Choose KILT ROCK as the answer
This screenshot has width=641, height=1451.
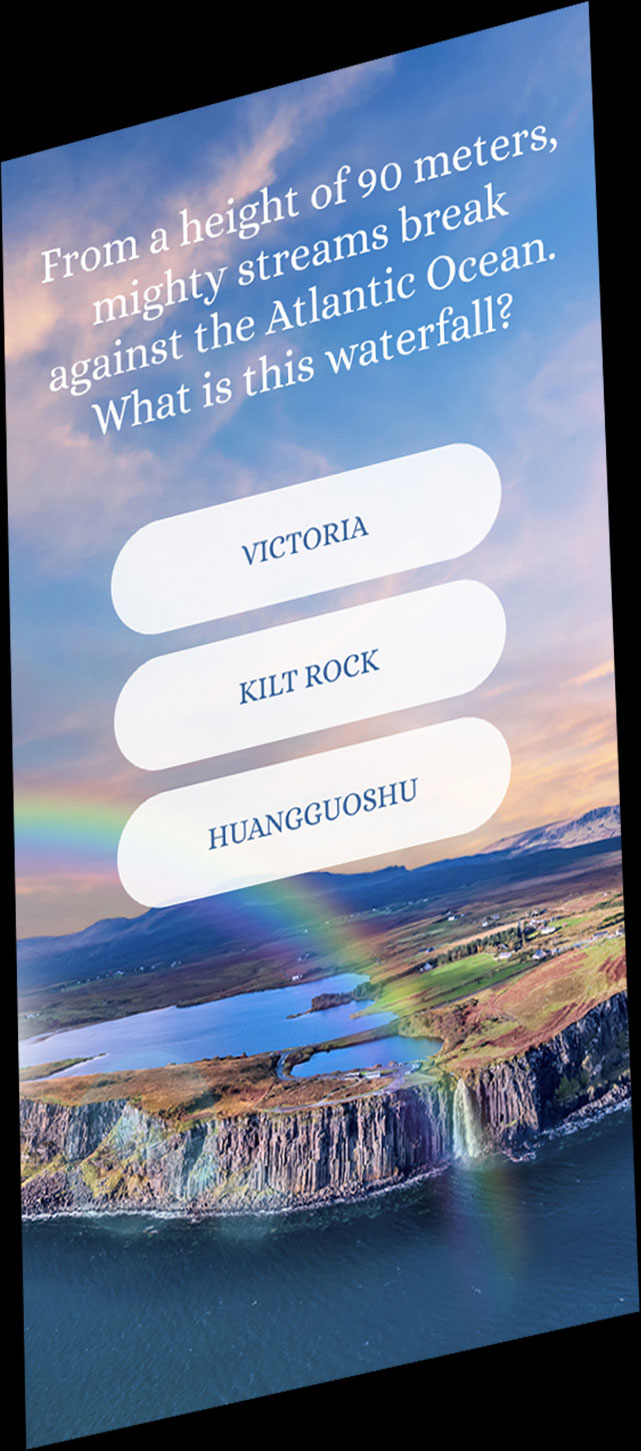click(310, 677)
